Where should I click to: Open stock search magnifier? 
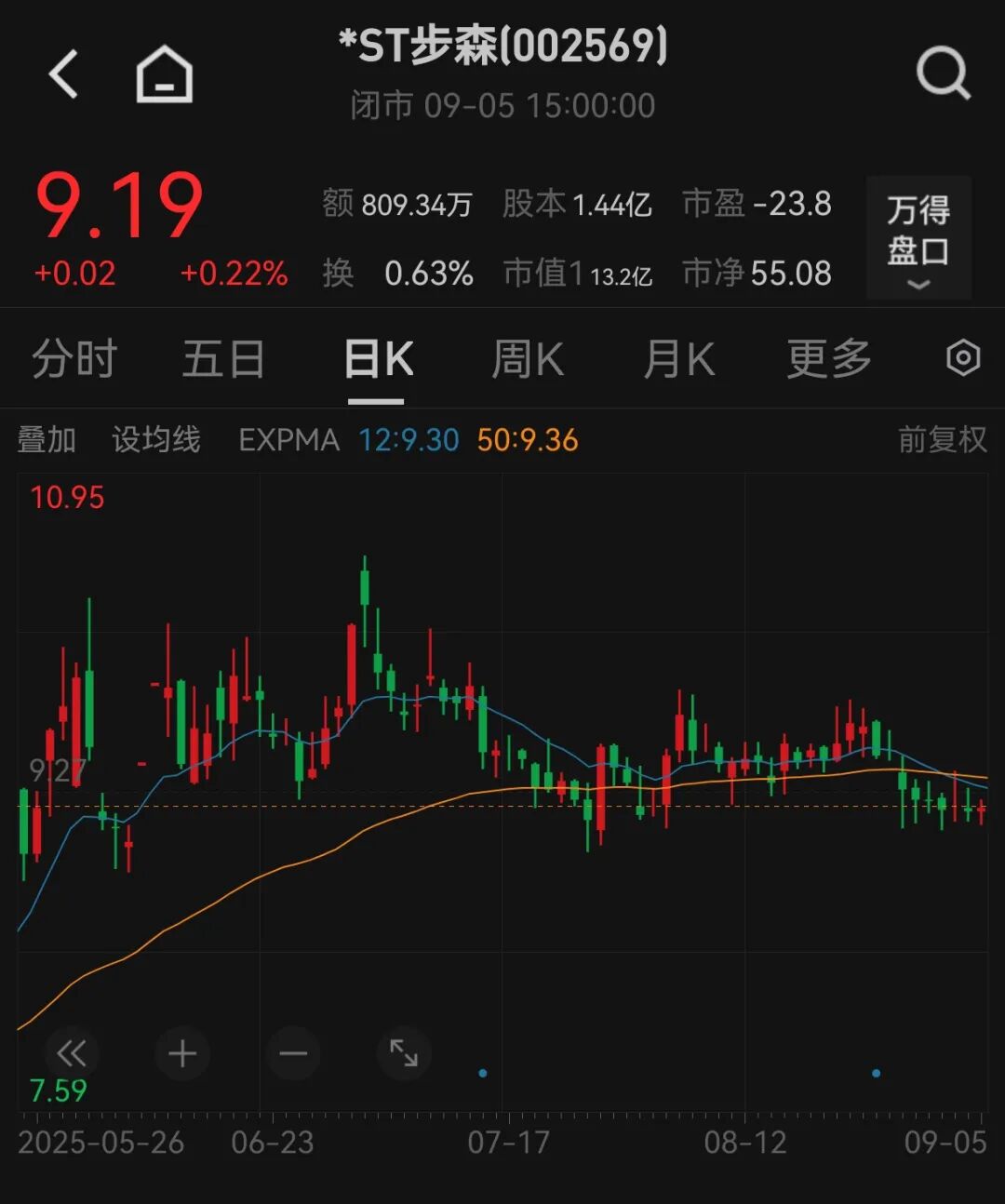click(x=943, y=74)
